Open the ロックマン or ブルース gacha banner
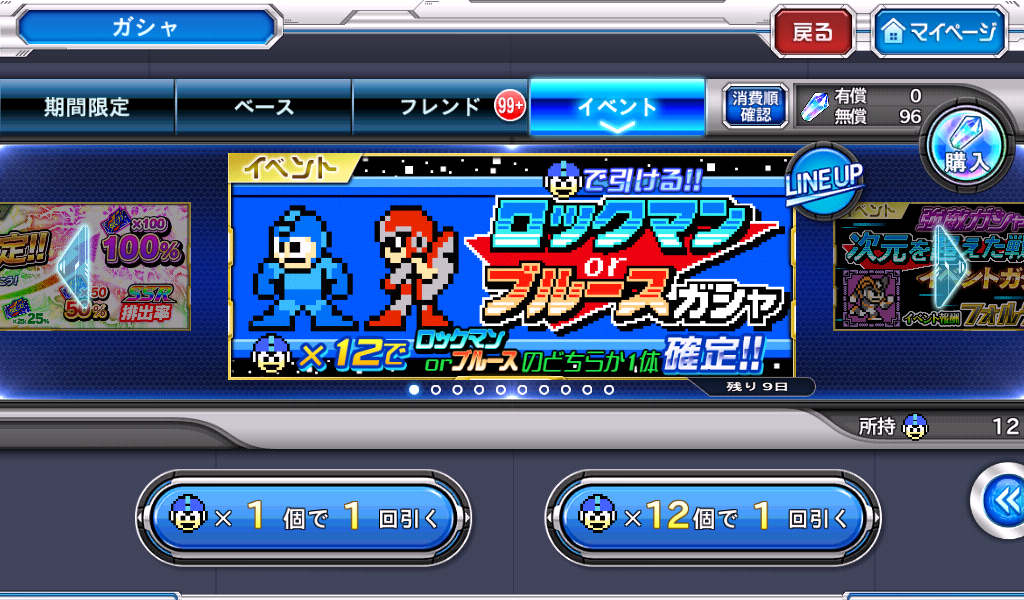This screenshot has width=1024, height=600. click(511, 266)
